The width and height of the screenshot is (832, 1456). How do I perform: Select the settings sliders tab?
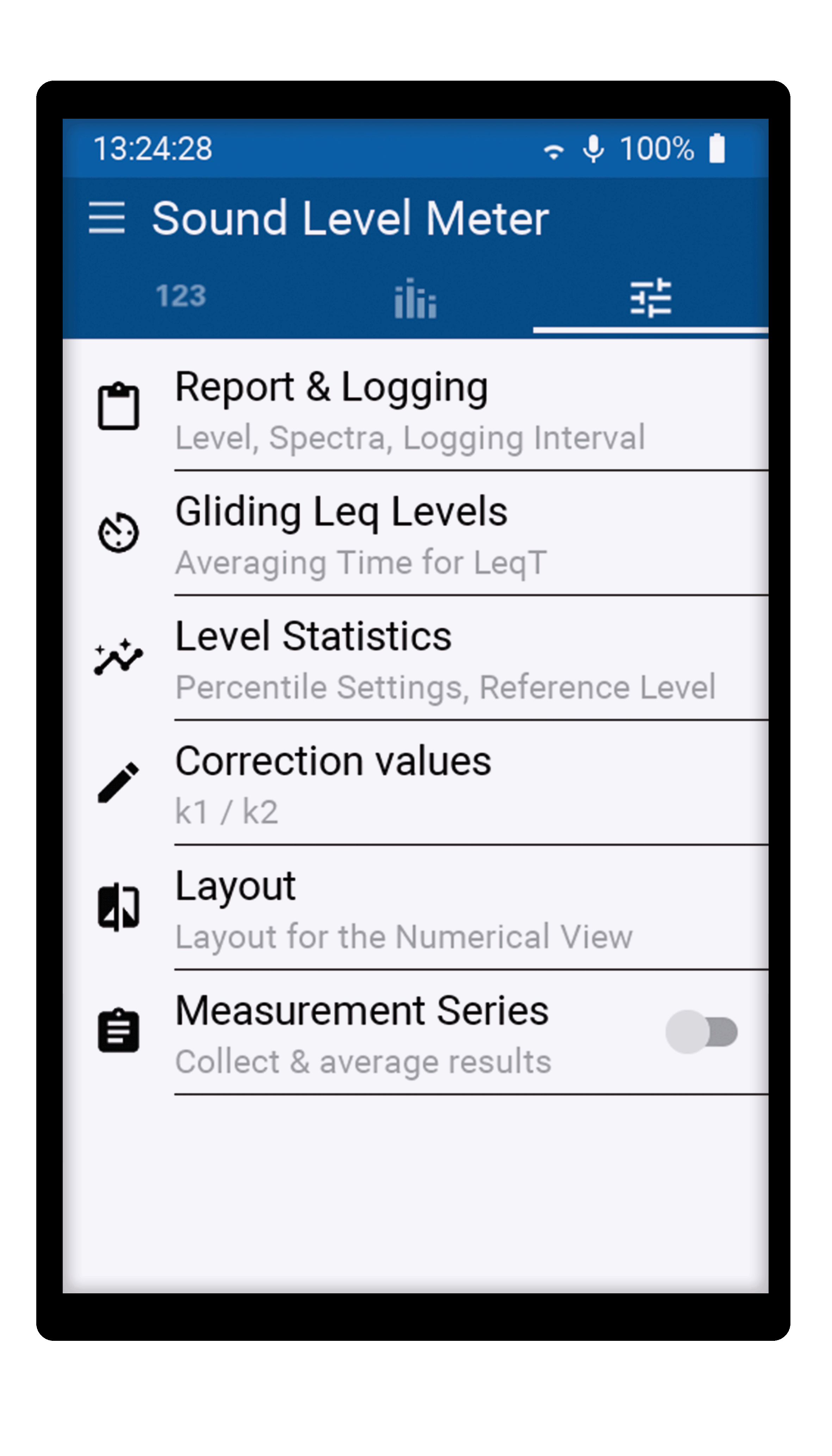[x=650, y=297]
